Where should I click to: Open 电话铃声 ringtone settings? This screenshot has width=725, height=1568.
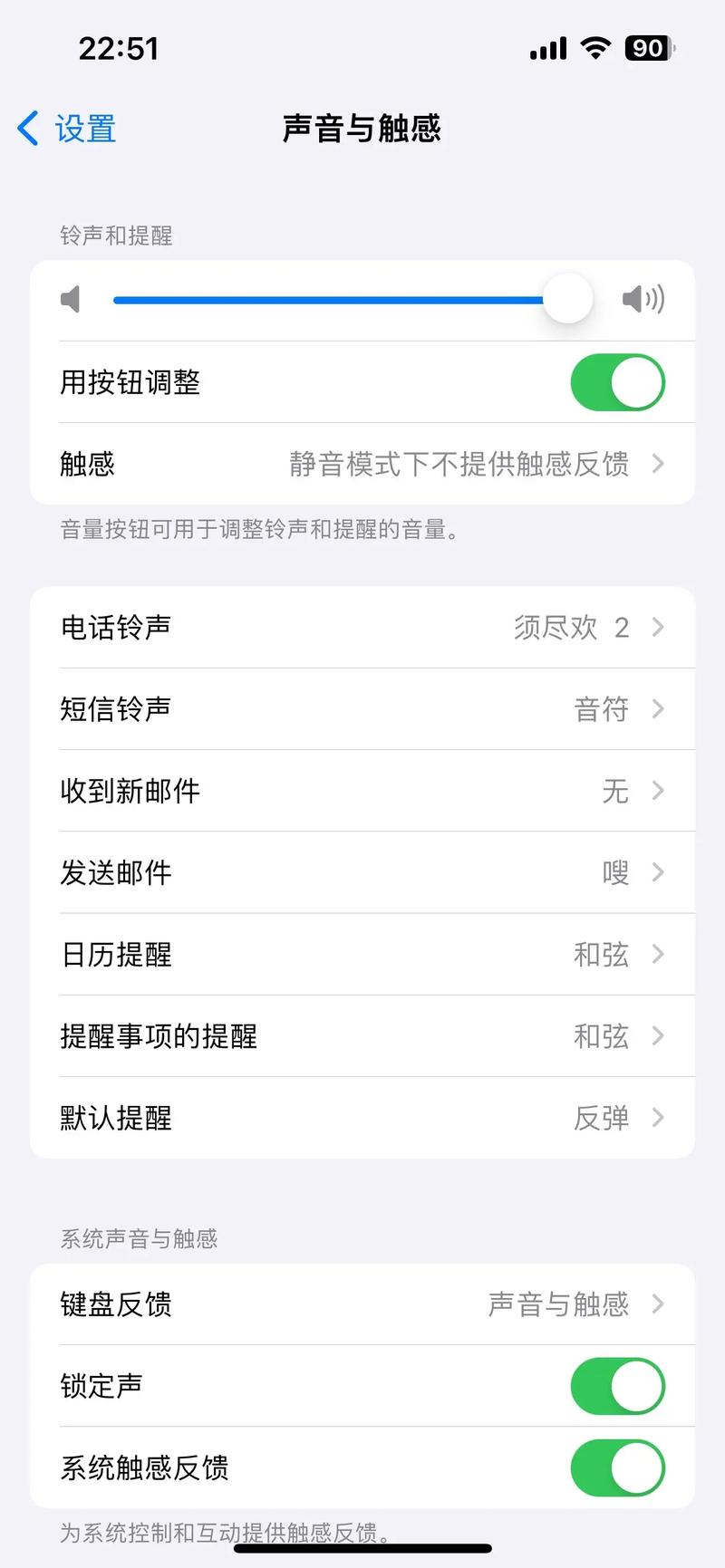coord(362,627)
